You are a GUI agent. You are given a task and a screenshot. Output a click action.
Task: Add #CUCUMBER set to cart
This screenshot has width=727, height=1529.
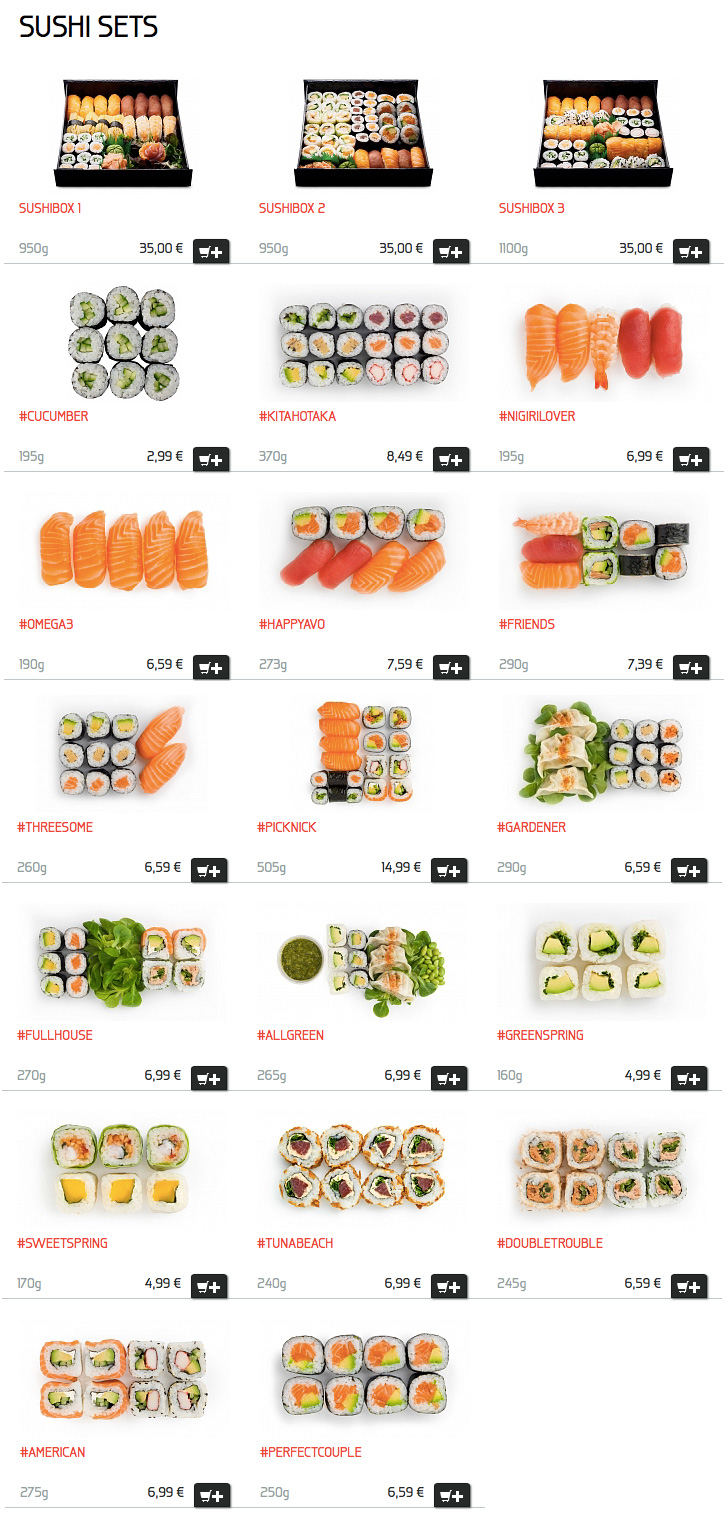click(211, 460)
